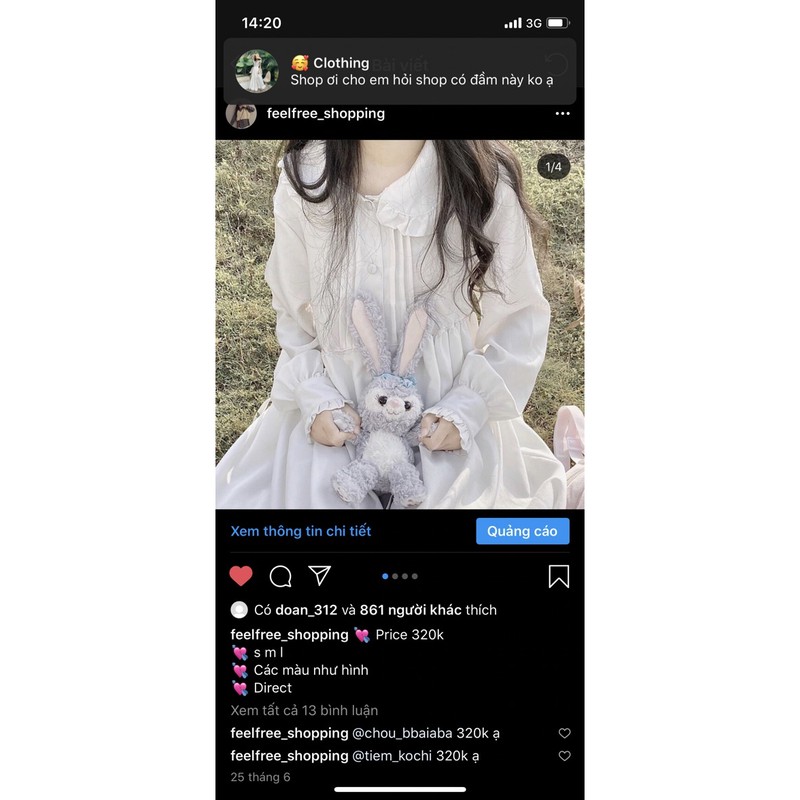Open the post photo of white dress

399,324
